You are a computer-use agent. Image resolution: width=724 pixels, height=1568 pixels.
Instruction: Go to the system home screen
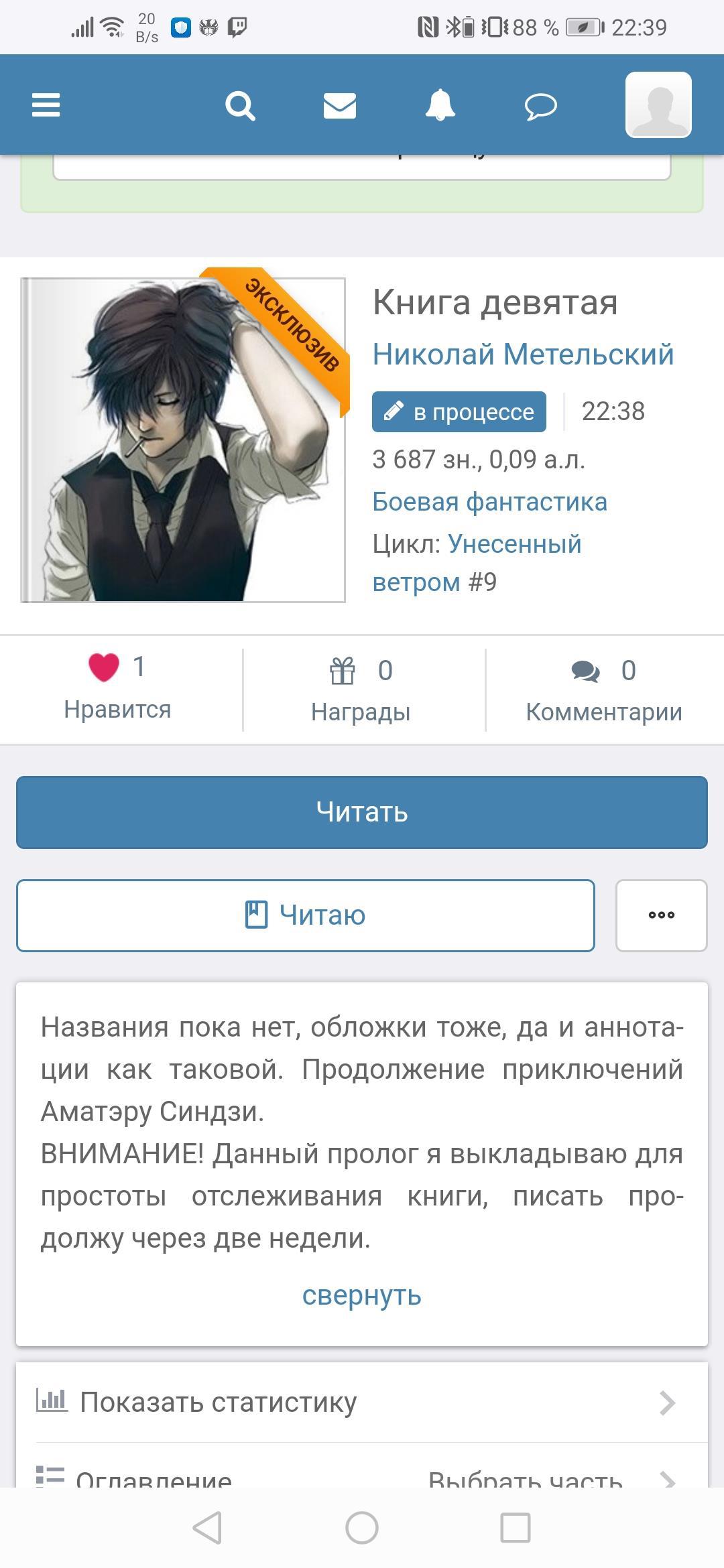pyautogui.click(x=362, y=1528)
